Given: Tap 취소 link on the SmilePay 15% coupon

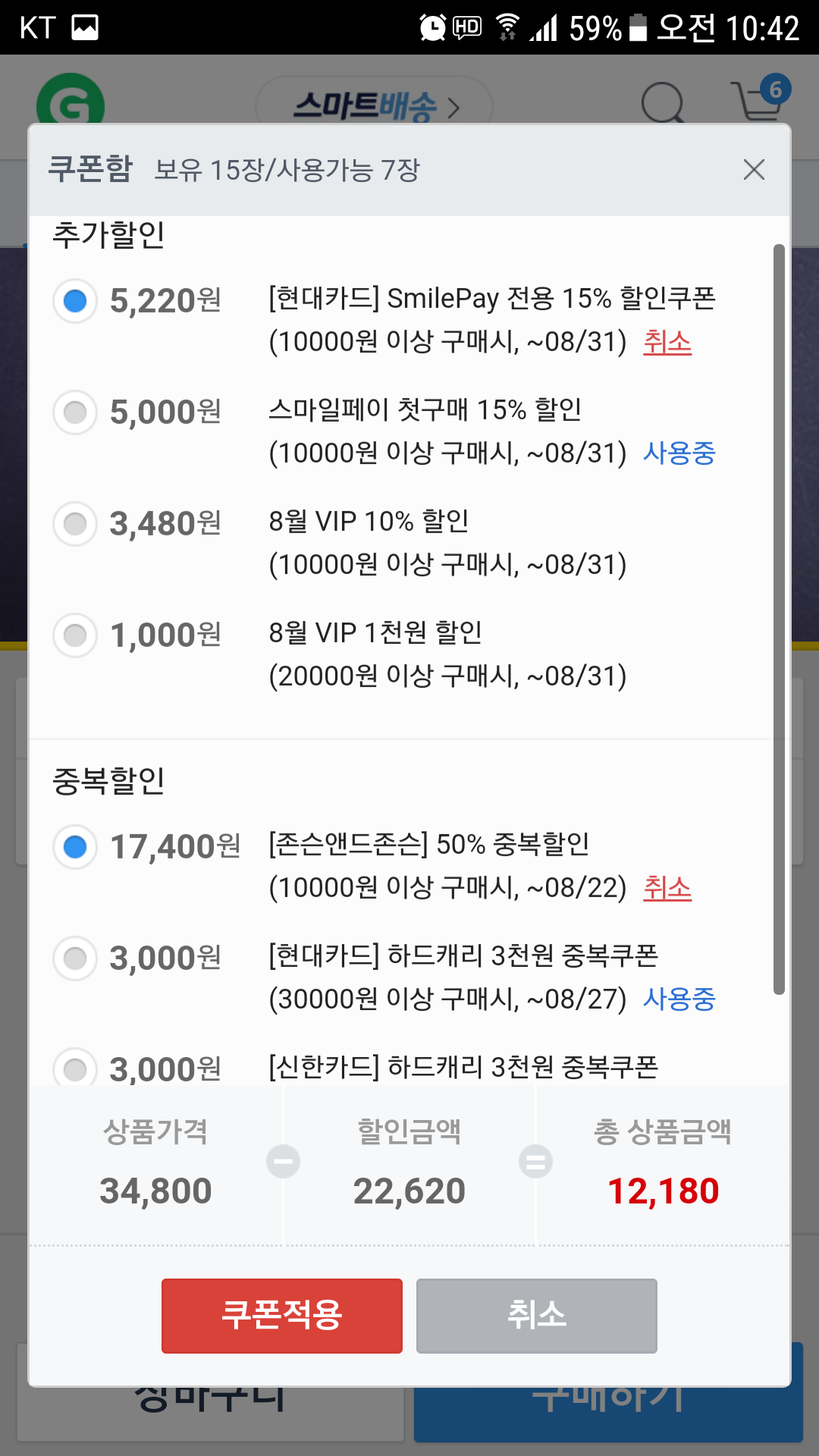Looking at the screenshot, I should click(x=667, y=342).
